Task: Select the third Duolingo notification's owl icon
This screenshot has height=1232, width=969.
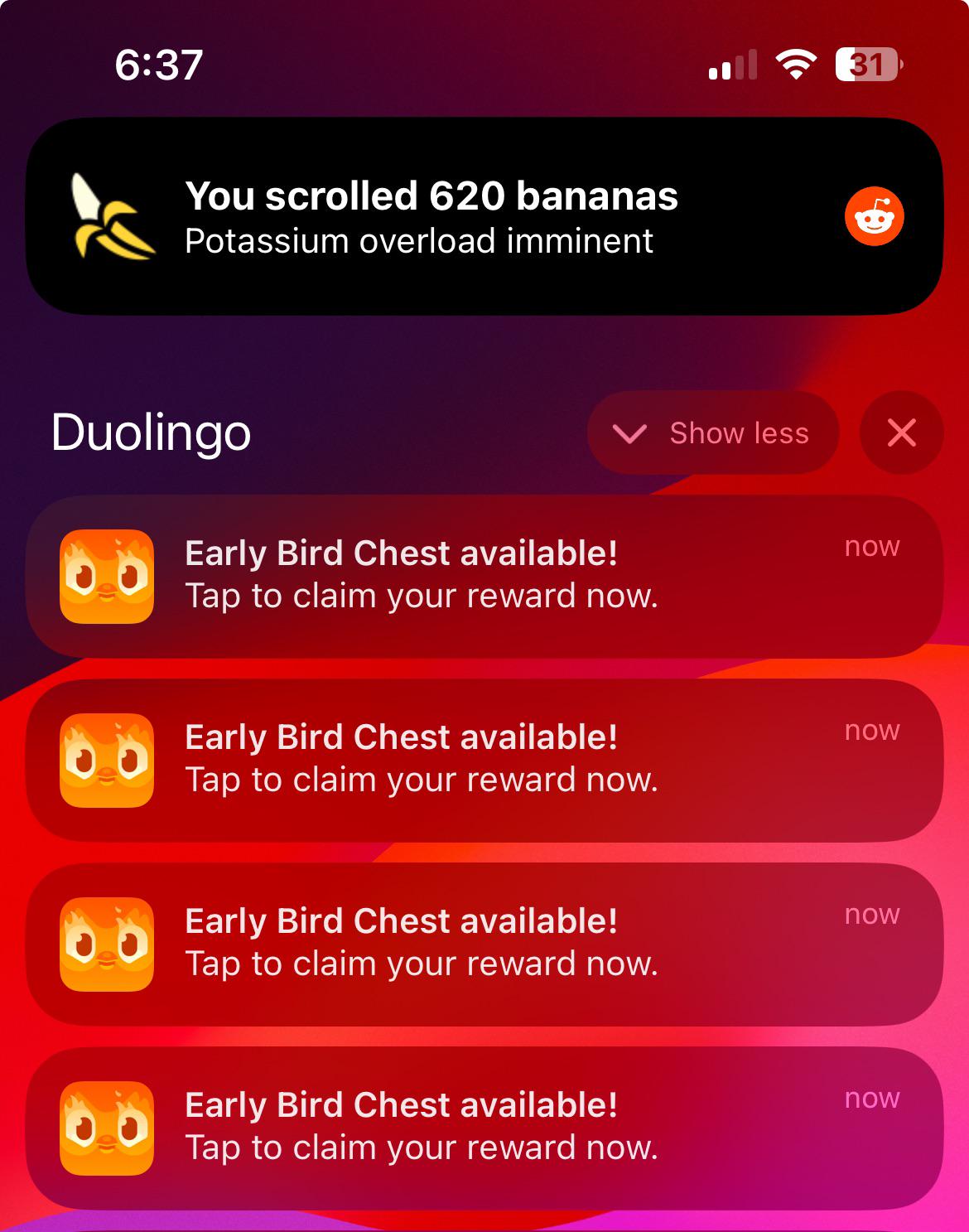Action: [107, 943]
